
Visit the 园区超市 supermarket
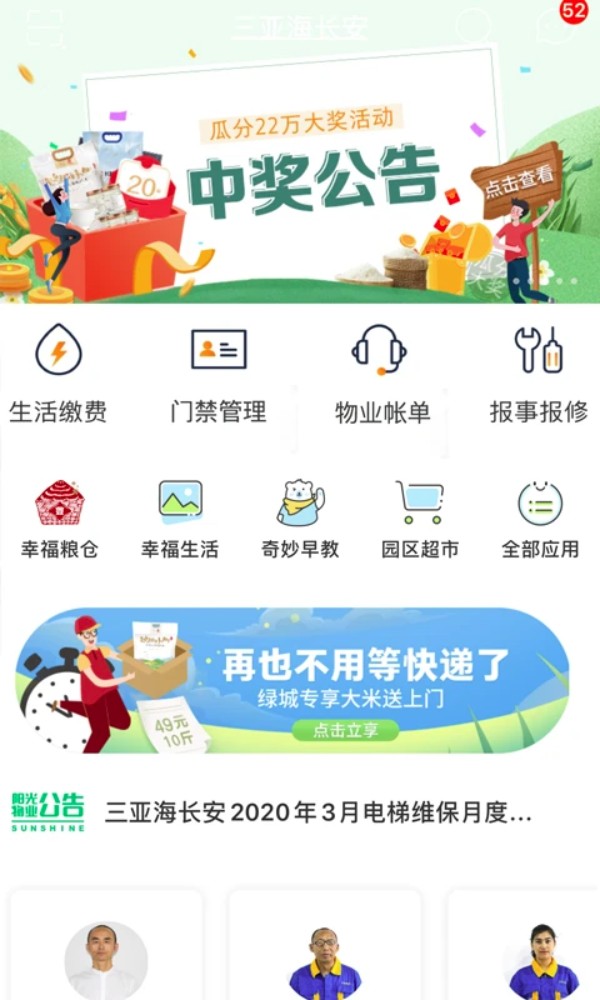coord(420,518)
